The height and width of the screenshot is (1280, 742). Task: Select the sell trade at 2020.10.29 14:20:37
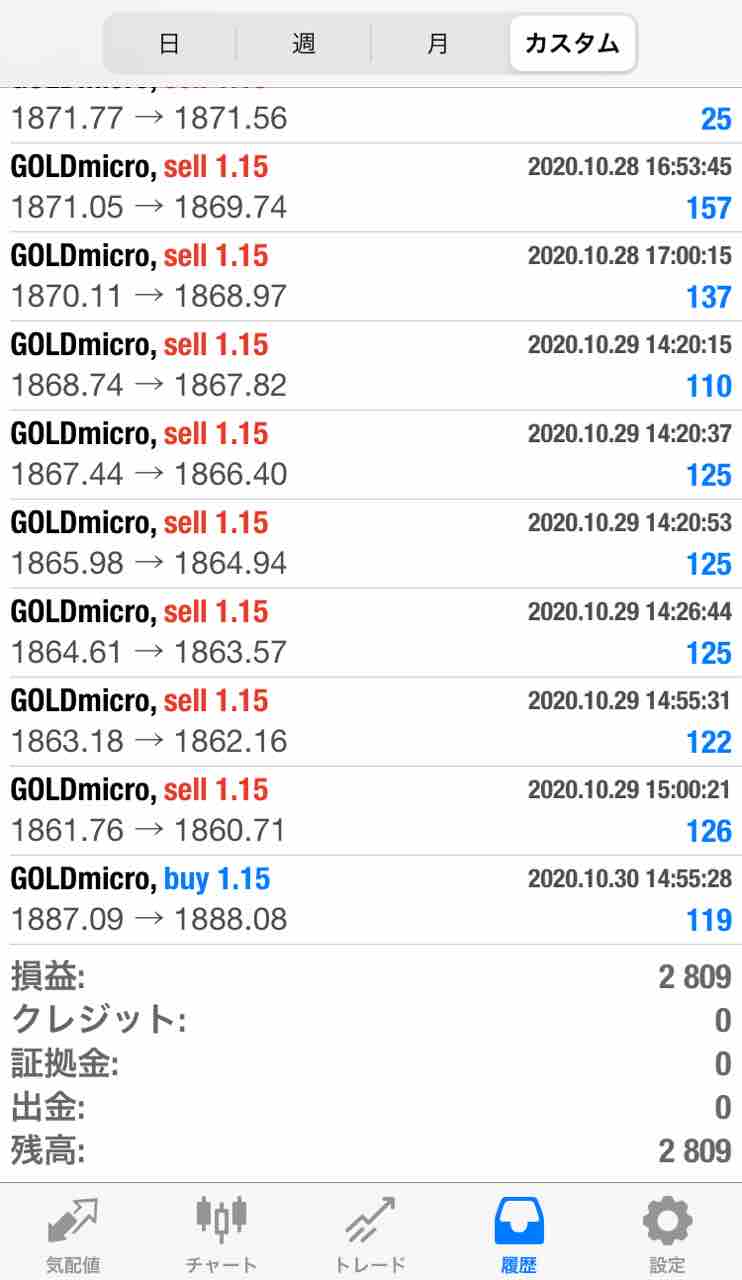click(x=371, y=455)
